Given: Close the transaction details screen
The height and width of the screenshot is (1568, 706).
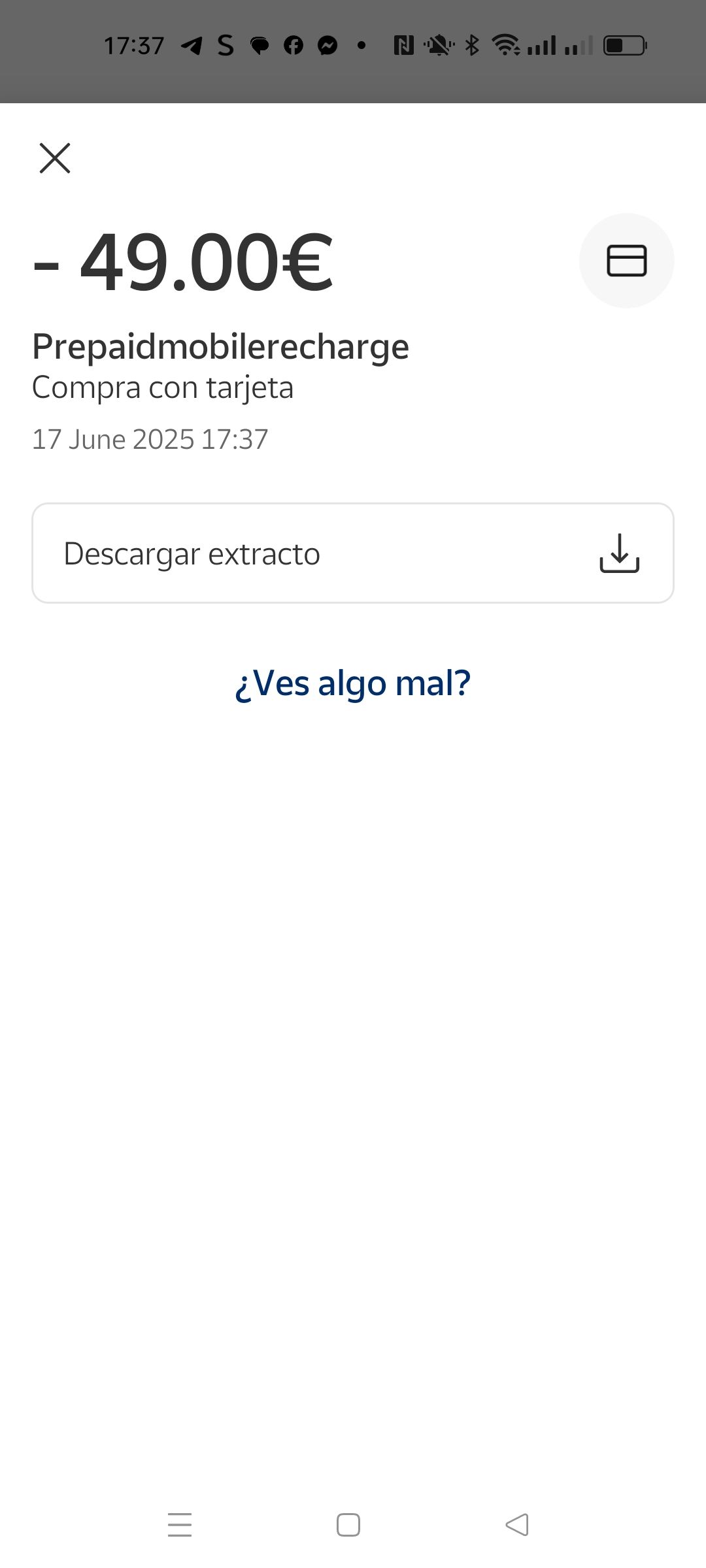Looking at the screenshot, I should [55, 158].
